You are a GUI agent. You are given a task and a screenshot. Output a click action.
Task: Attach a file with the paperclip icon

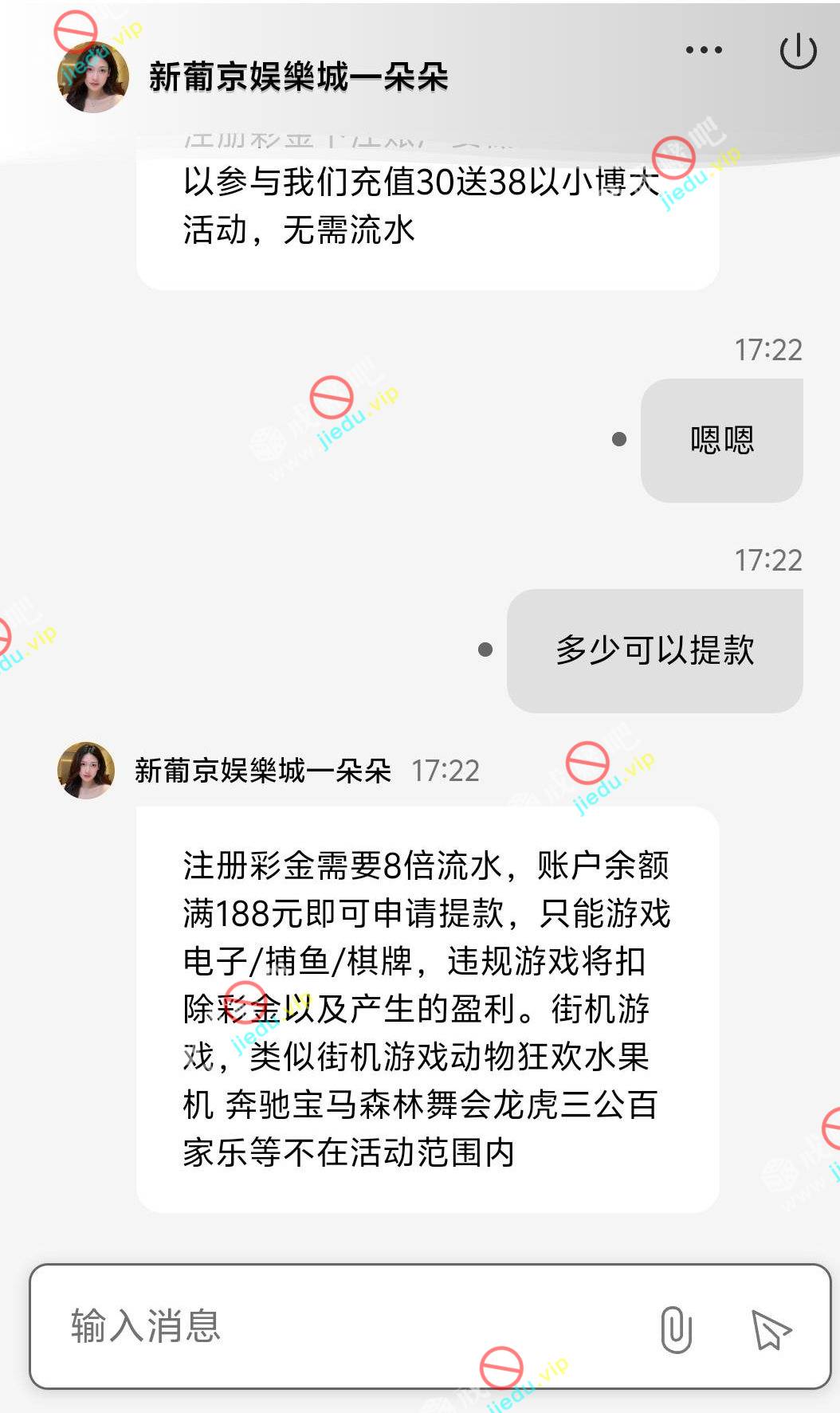[x=676, y=1329]
